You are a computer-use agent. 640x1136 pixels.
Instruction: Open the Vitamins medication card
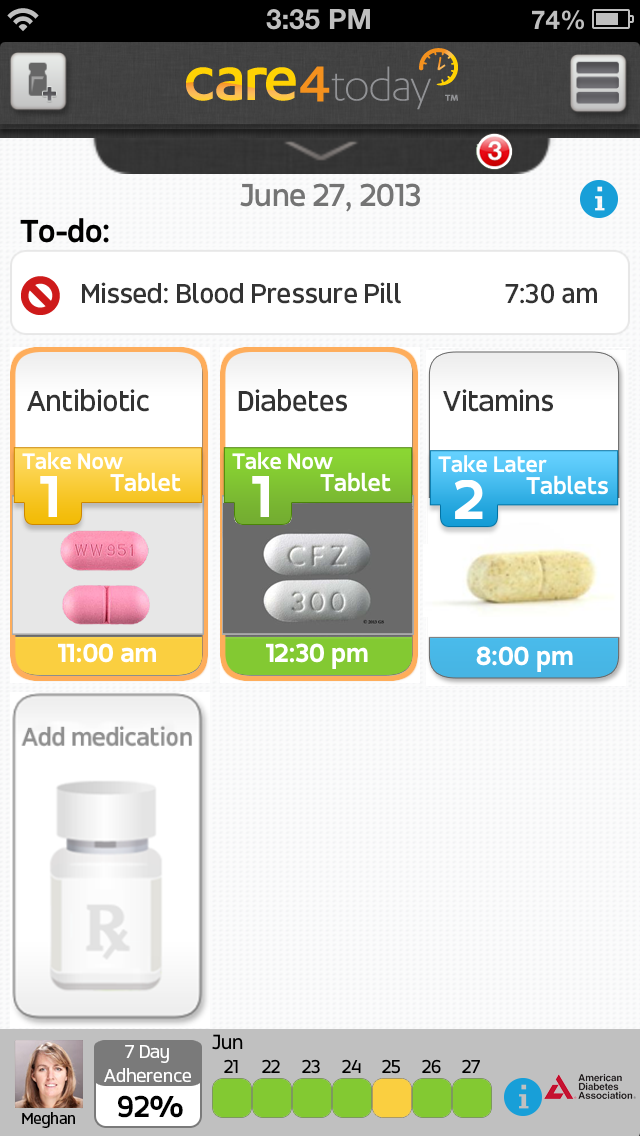pos(524,514)
